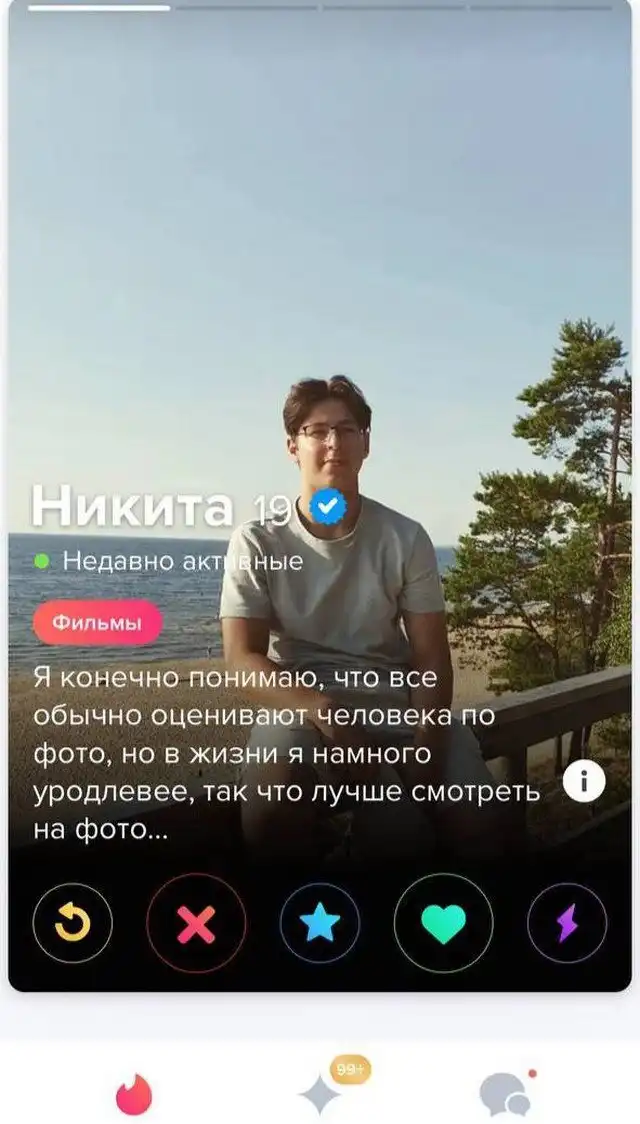640x1124 pixels.
Task: Switch to the flame home tab
Action: click(x=134, y=1094)
